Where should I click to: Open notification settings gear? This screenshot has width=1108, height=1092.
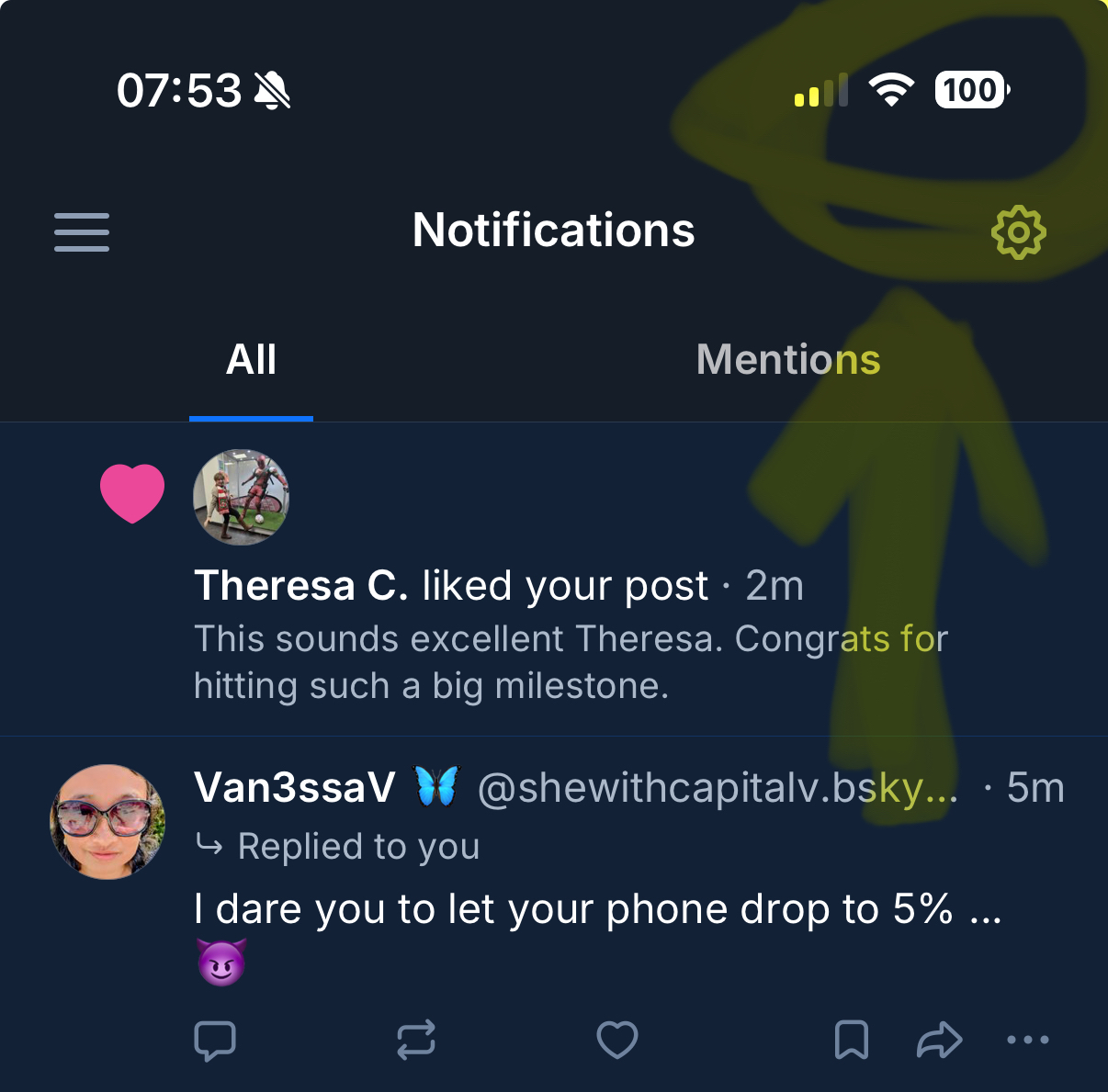click(1018, 232)
